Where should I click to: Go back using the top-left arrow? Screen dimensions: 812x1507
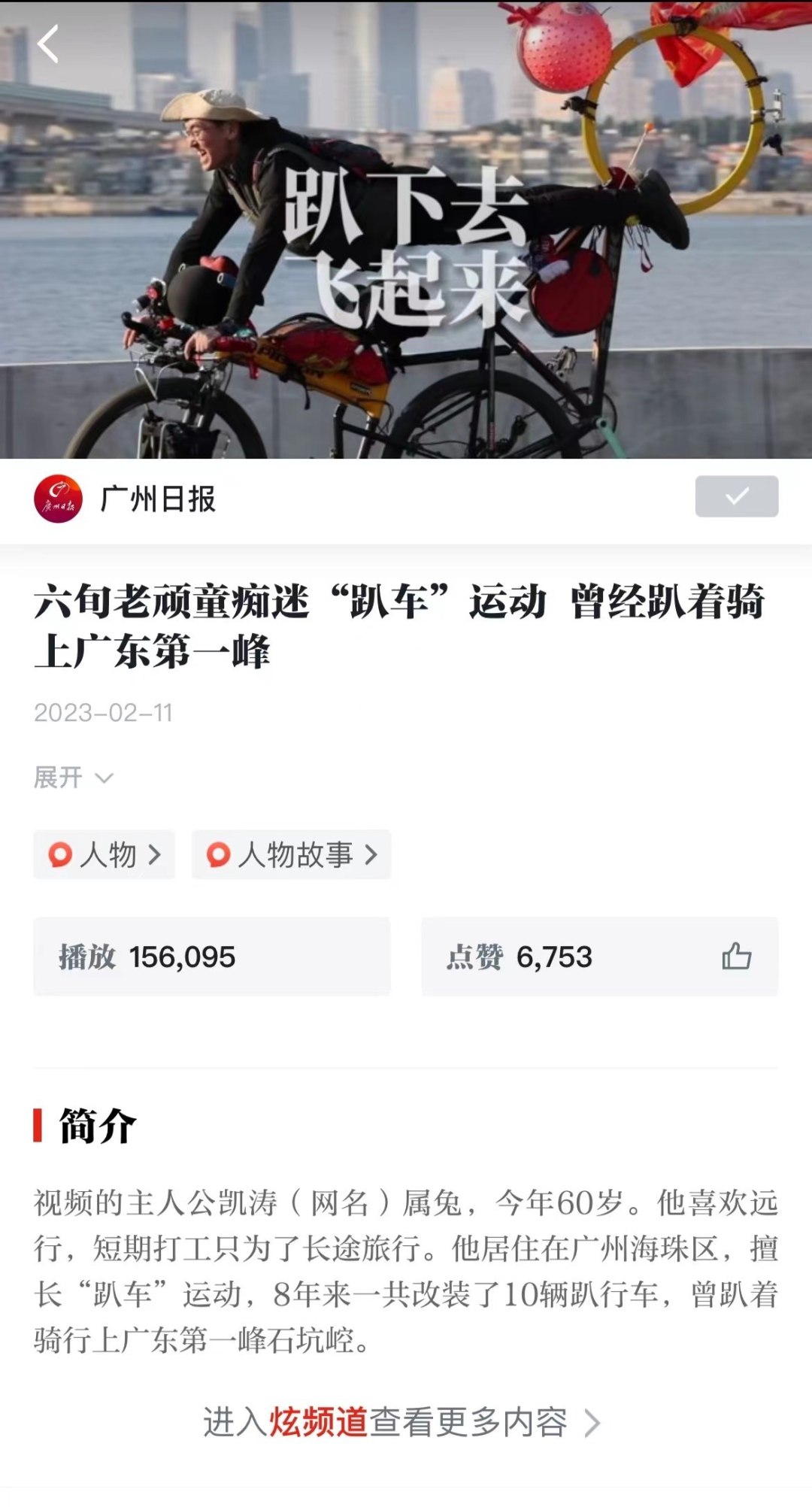tap(48, 44)
